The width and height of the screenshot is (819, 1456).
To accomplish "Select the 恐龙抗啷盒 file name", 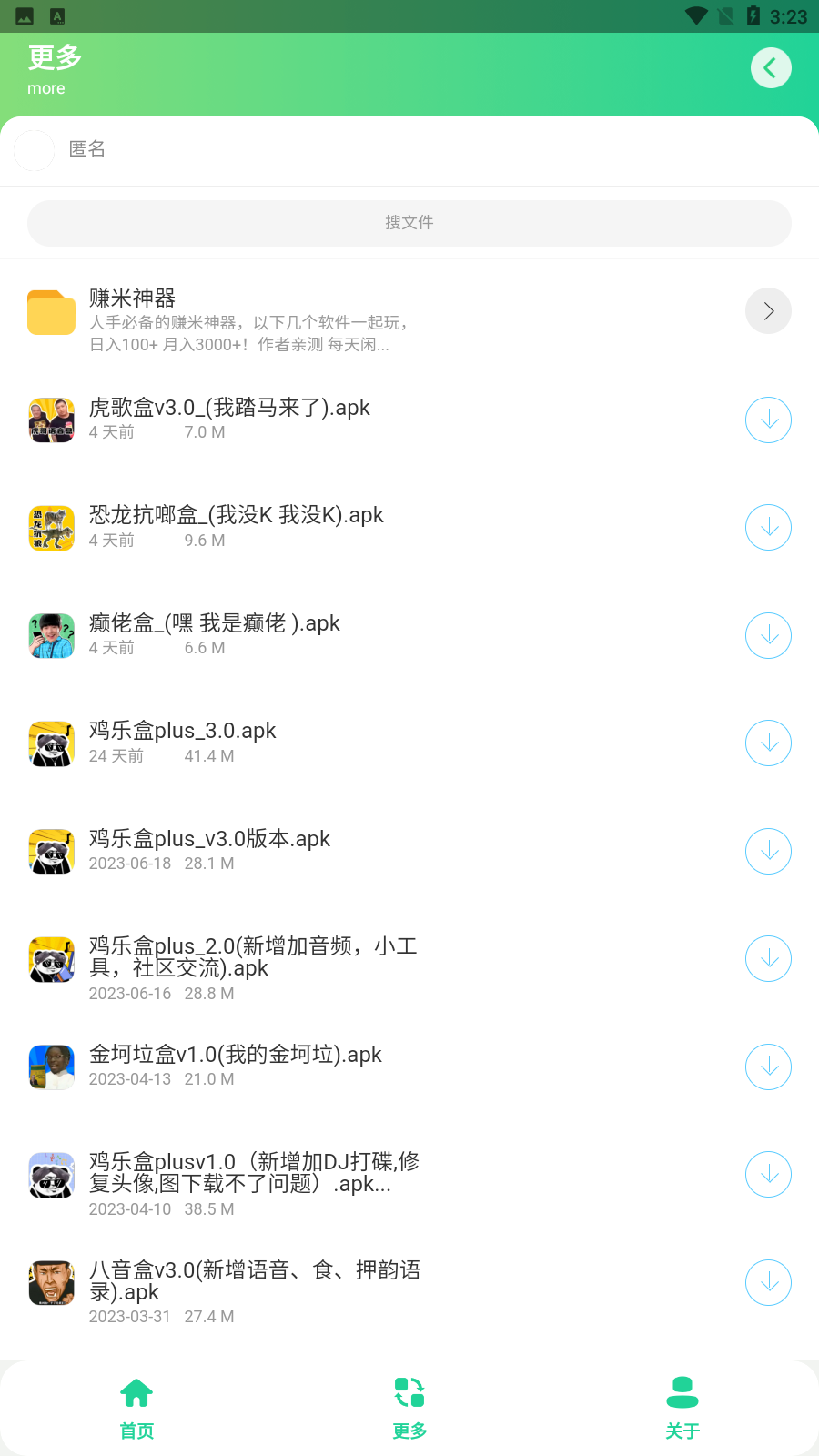I will [237, 514].
